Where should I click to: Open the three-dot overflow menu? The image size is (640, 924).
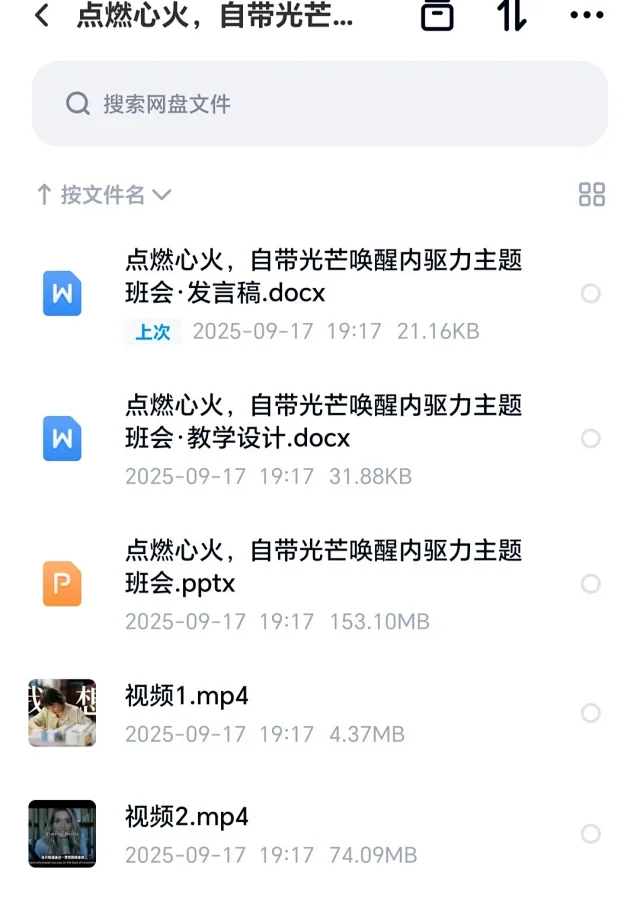(586, 15)
